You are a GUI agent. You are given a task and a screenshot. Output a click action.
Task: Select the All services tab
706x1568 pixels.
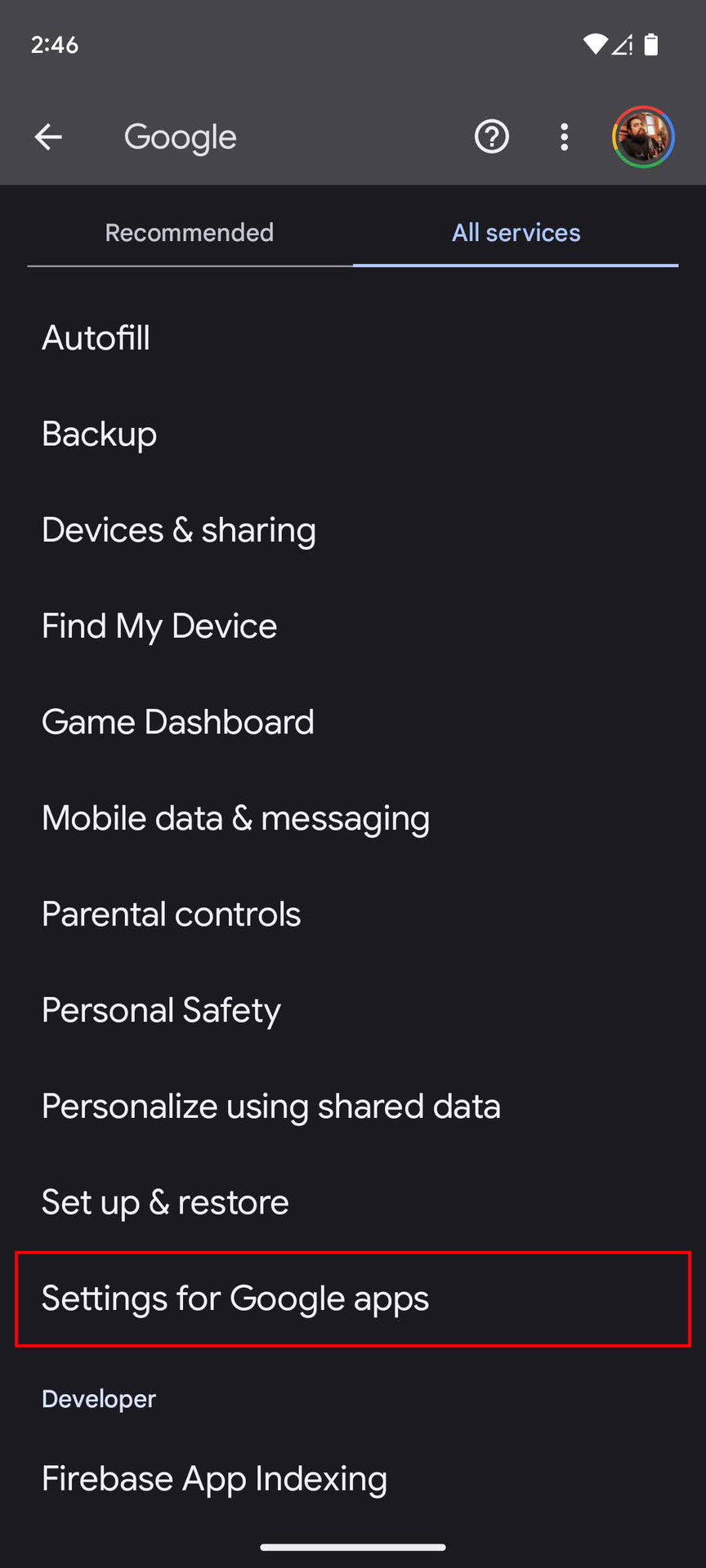(516, 233)
